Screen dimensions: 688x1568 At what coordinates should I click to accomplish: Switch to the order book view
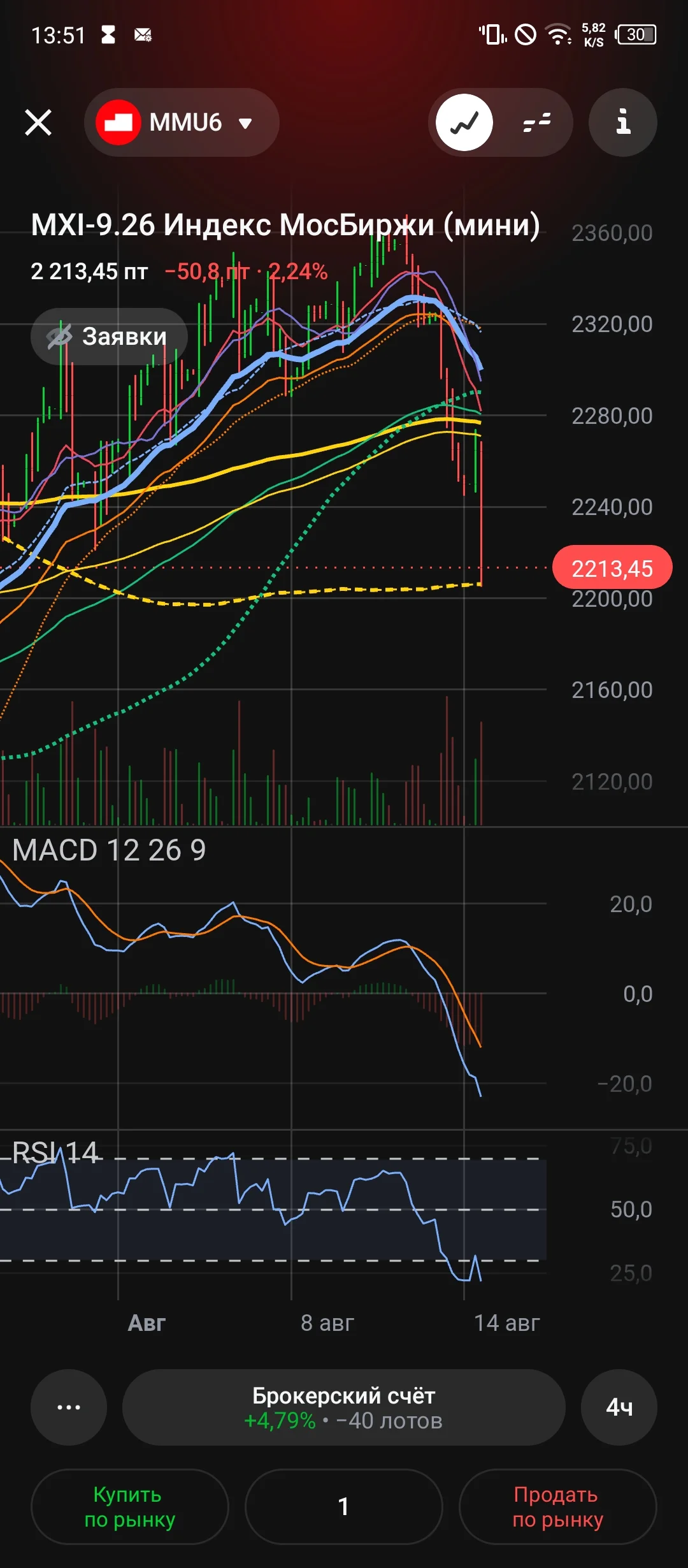(x=536, y=122)
